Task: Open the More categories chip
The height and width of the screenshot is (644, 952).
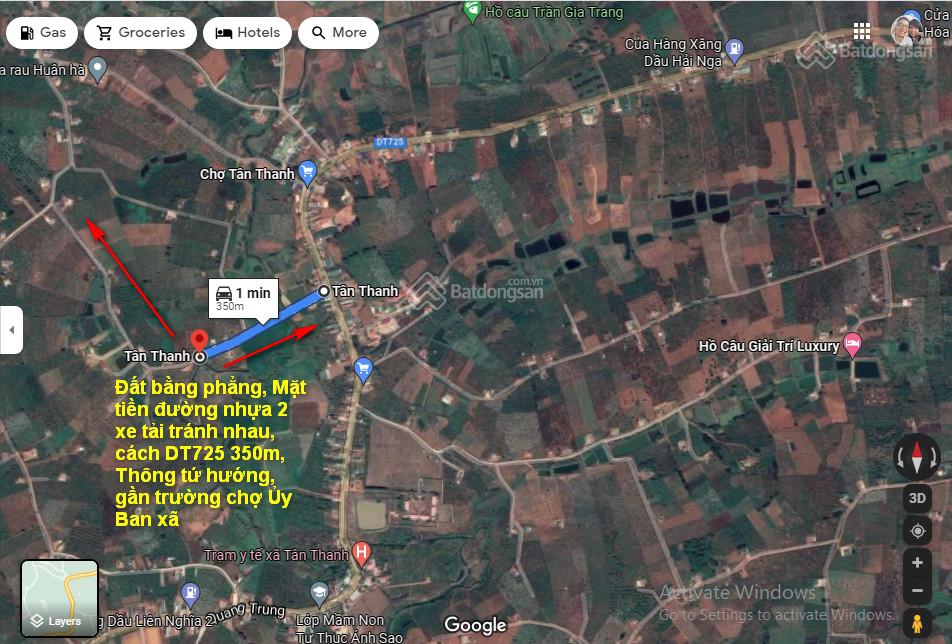Action: [339, 32]
